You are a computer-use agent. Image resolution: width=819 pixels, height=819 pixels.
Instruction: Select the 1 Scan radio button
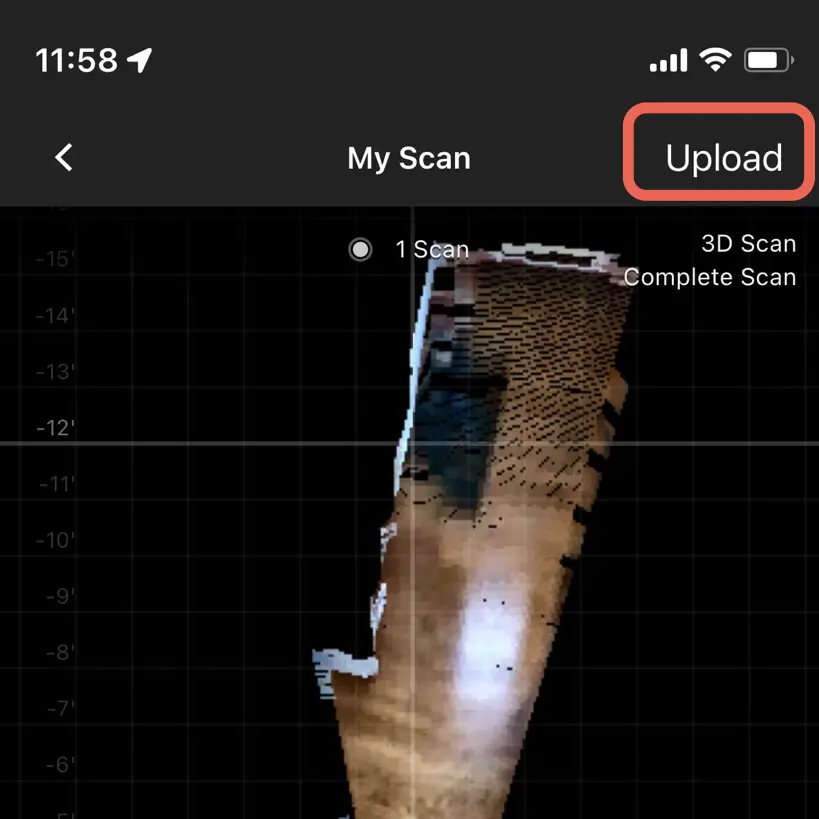360,249
